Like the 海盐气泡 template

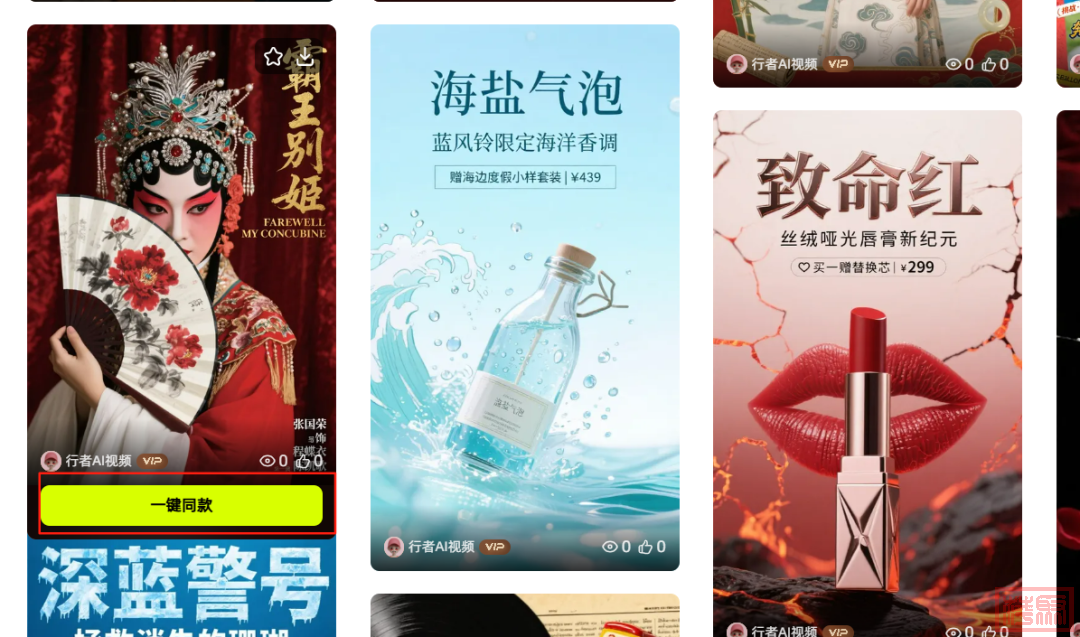646,547
